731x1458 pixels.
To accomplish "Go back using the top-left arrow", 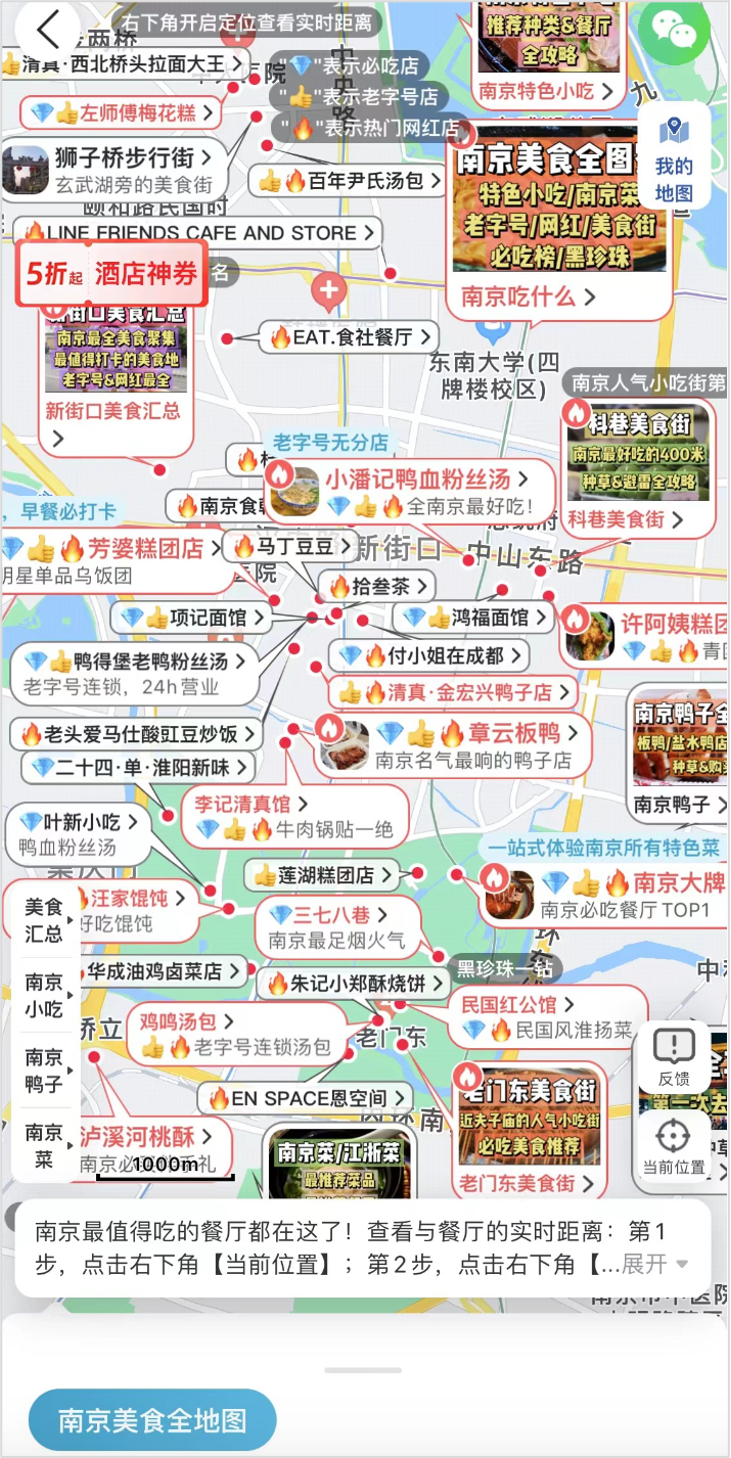I will pos(46,30).
